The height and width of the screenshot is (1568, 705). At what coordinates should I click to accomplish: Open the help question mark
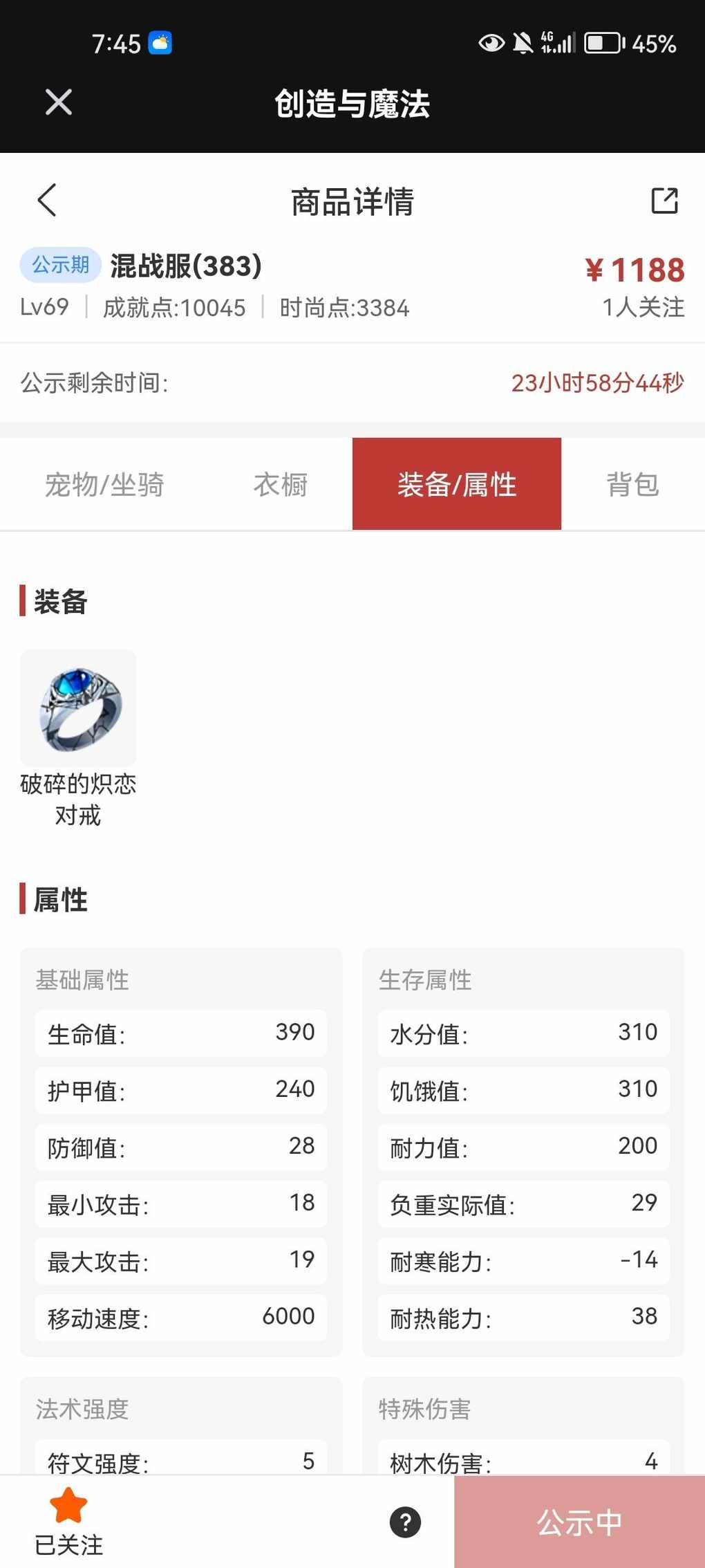(406, 1522)
